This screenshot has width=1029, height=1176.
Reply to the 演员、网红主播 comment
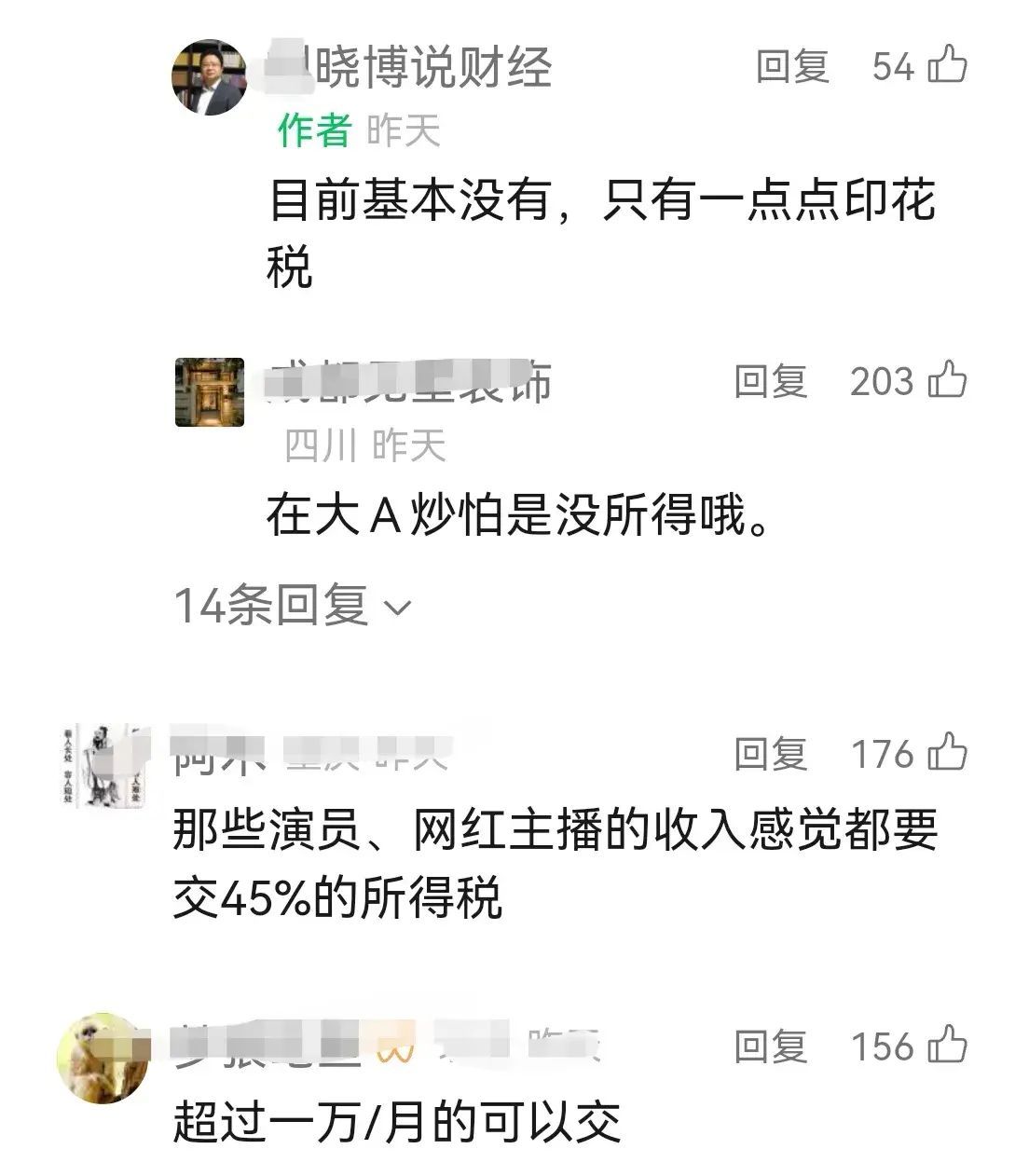click(770, 754)
